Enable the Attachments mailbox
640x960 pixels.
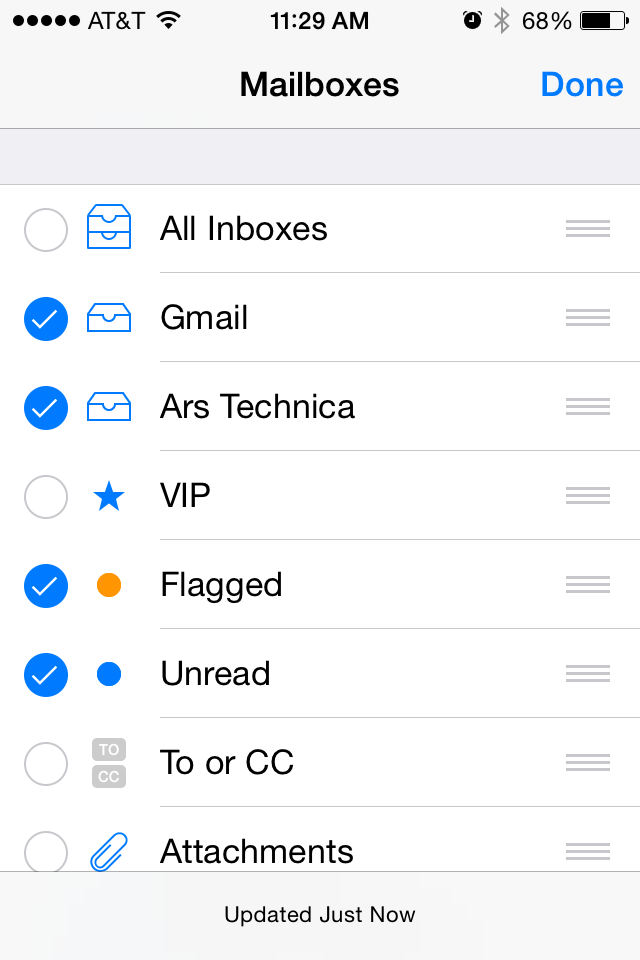(x=46, y=851)
